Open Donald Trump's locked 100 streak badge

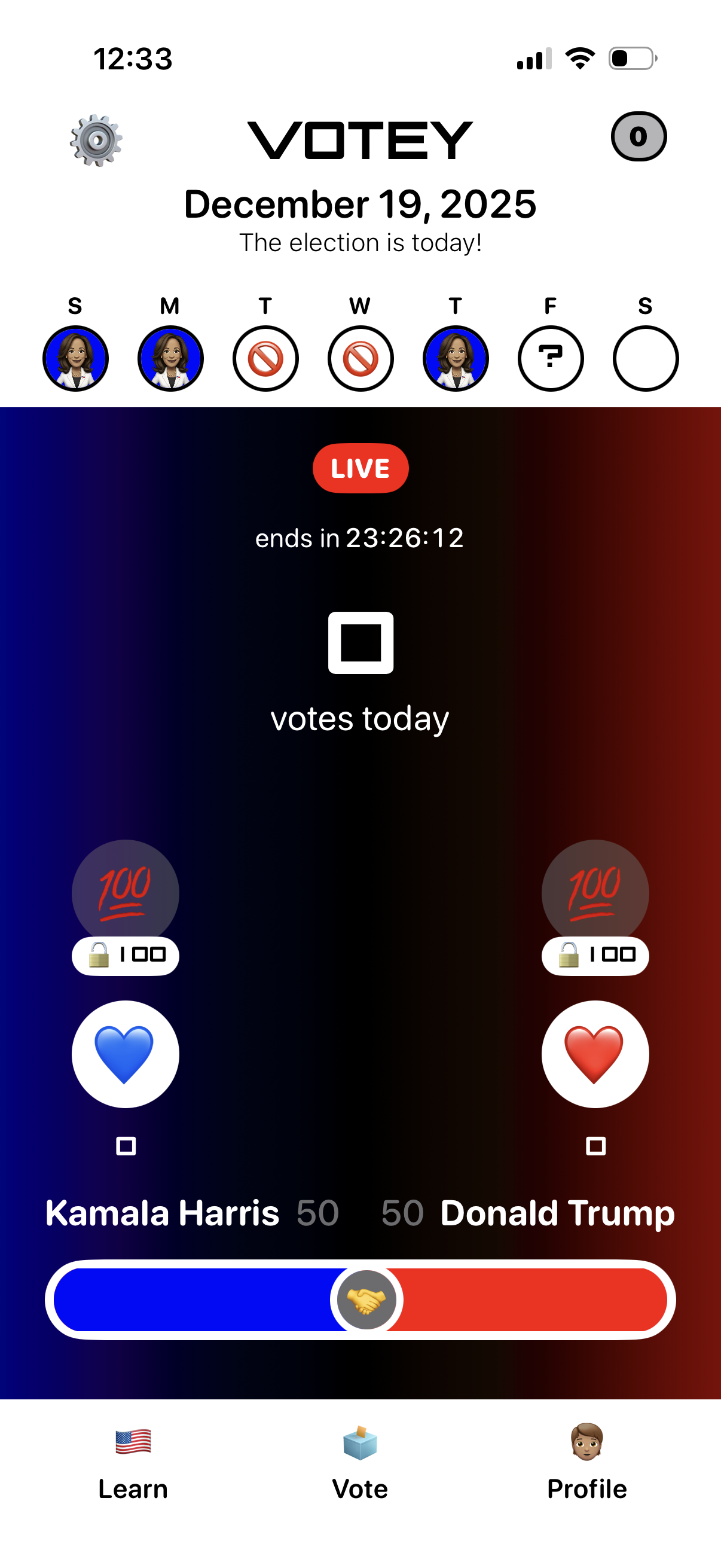pos(595,955)
